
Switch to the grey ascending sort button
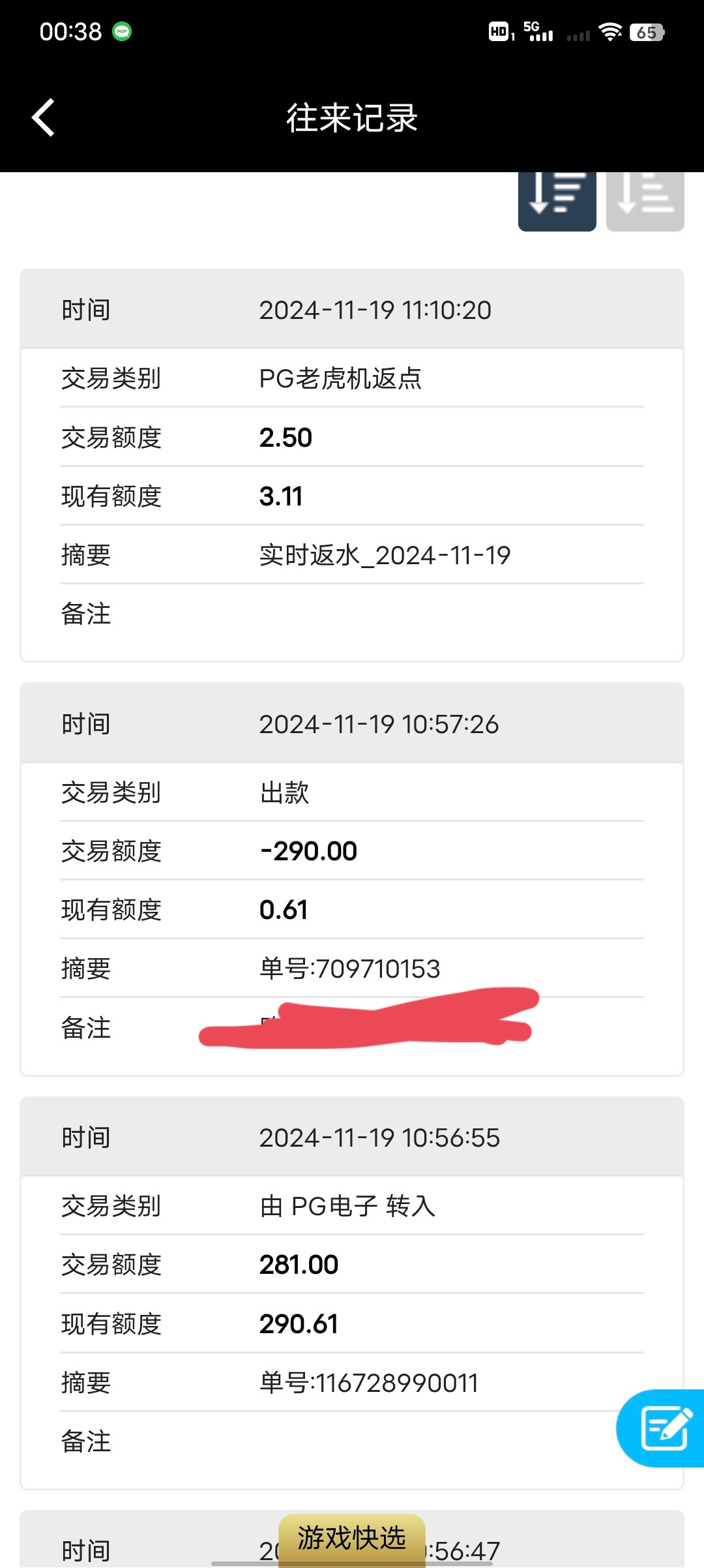pyautogui.click(x=645, y=201)
